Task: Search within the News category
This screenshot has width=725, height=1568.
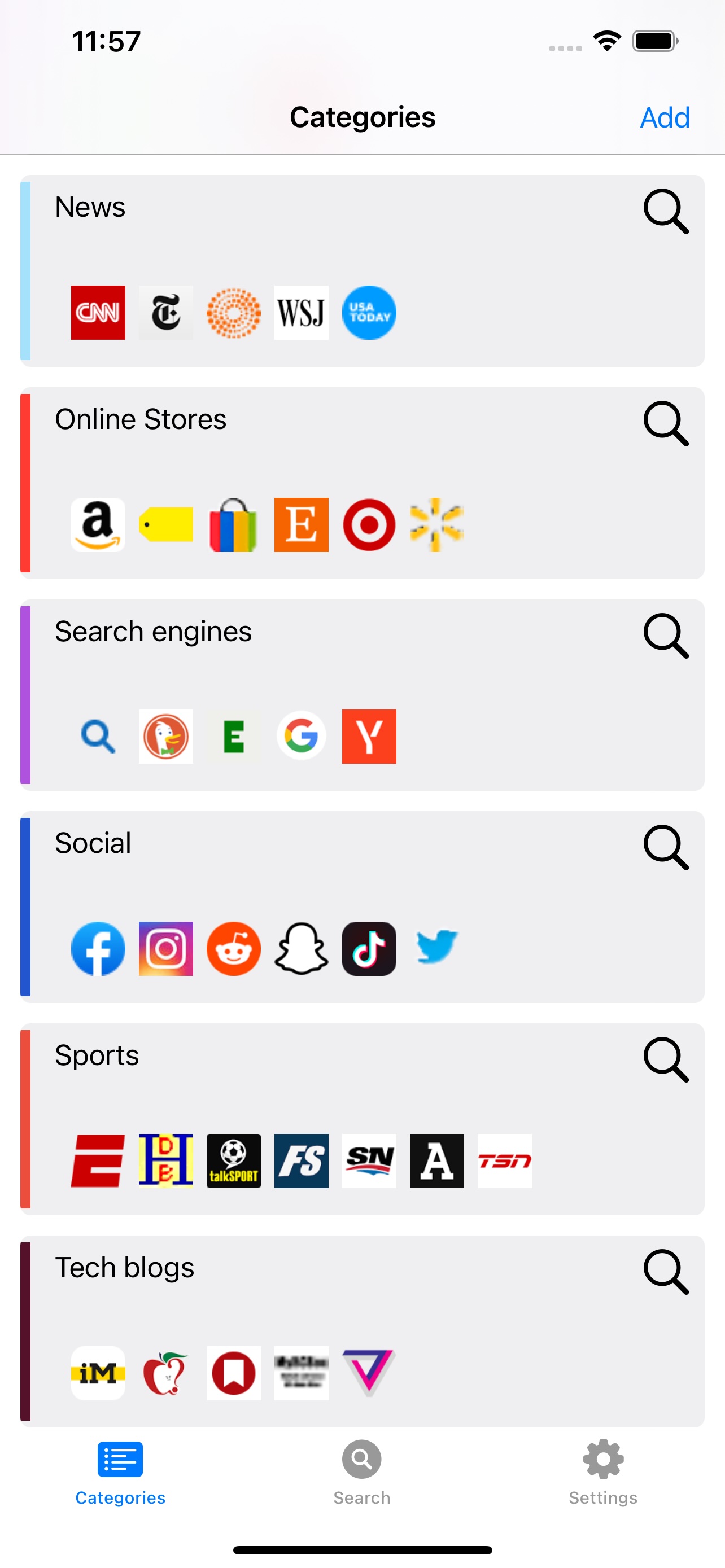Action: pyautogui.click(x=665, y=211)
